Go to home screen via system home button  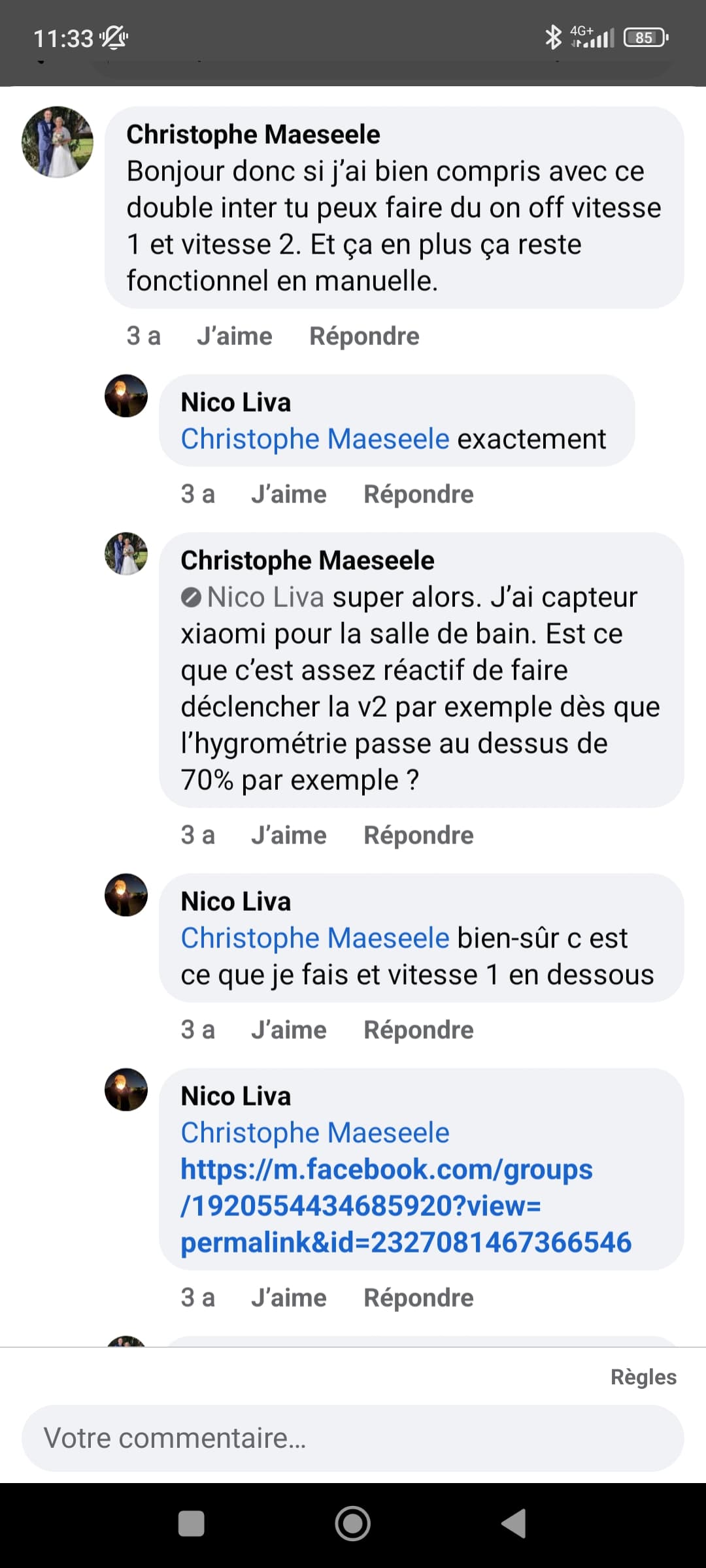point(353,1524)
